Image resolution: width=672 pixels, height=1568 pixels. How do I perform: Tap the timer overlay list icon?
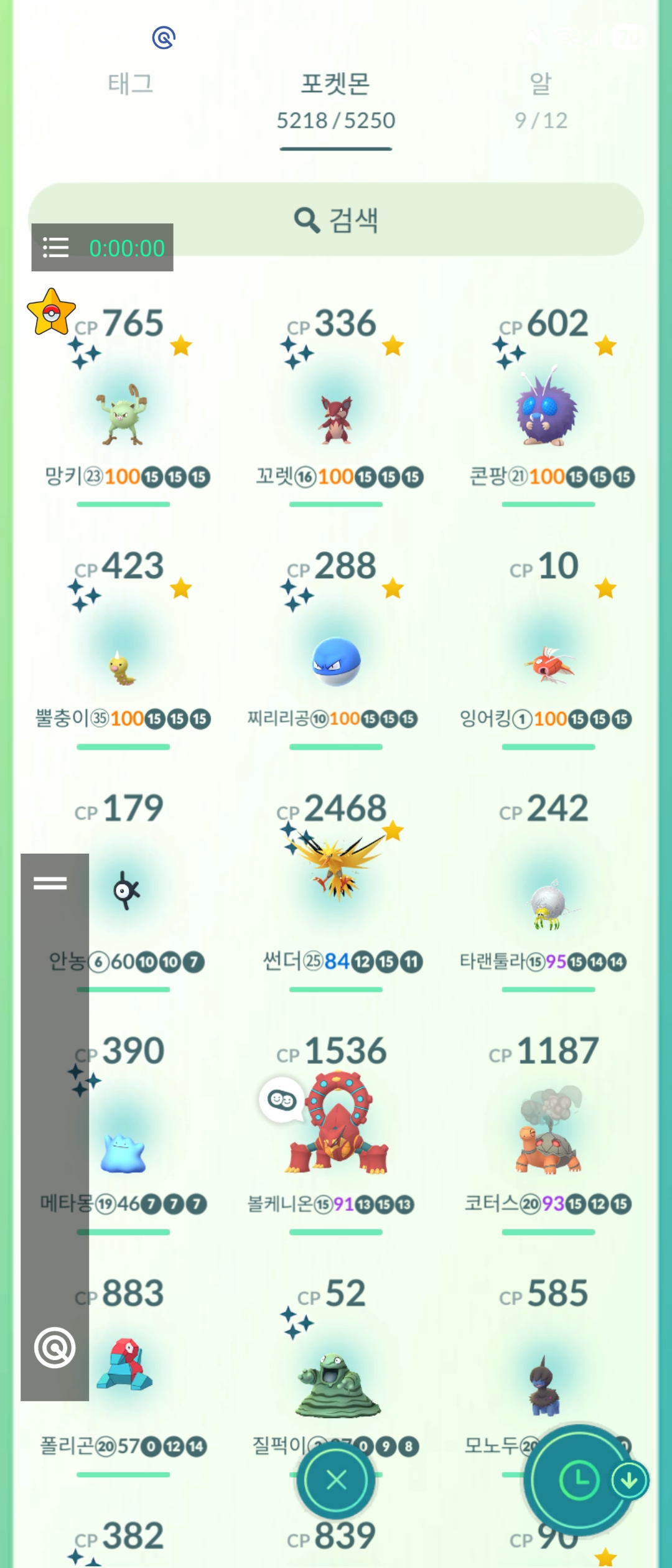pyautogui.click(x=55, y=248)
